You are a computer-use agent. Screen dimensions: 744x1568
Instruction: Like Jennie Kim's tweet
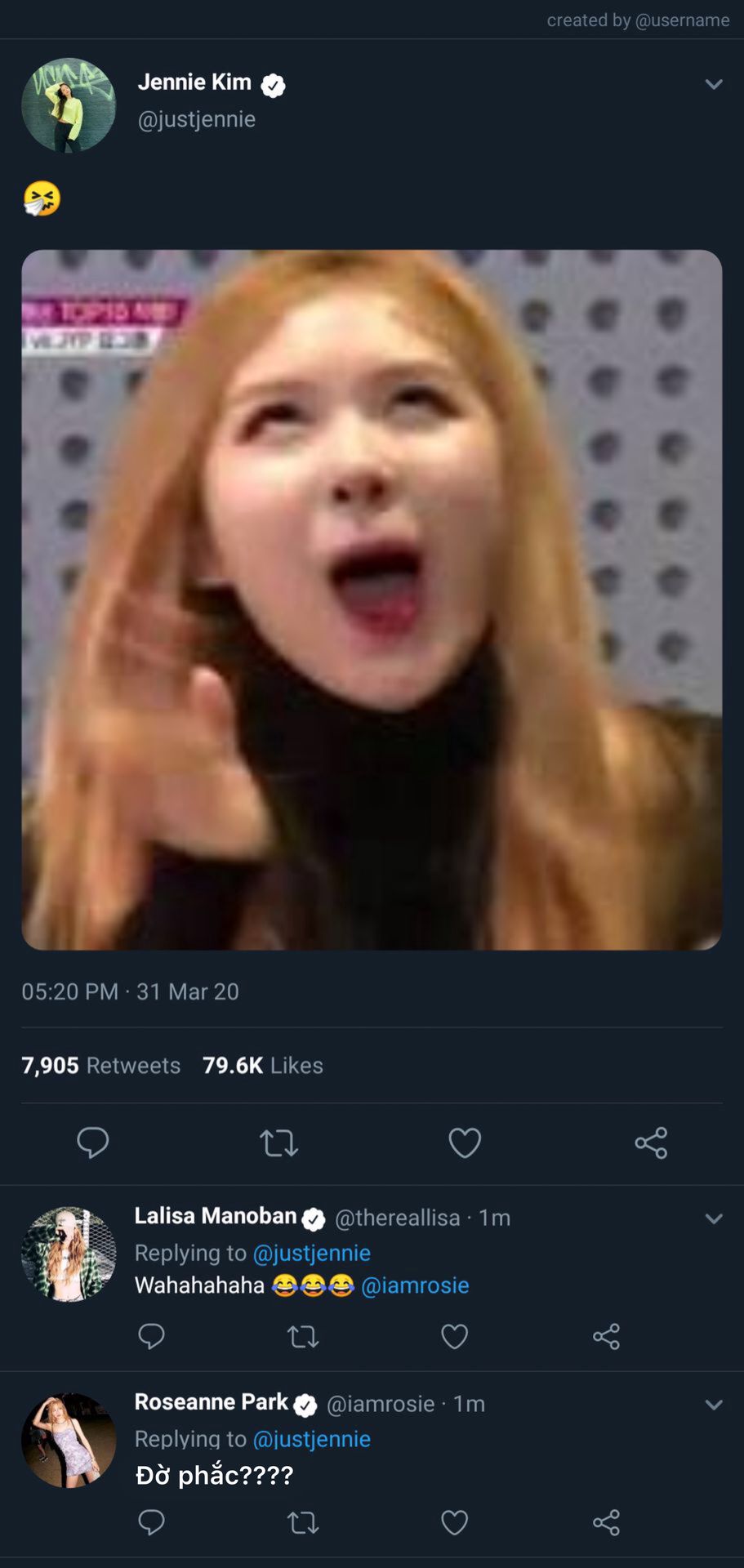pyautogui.click(x=465, y=1143)
